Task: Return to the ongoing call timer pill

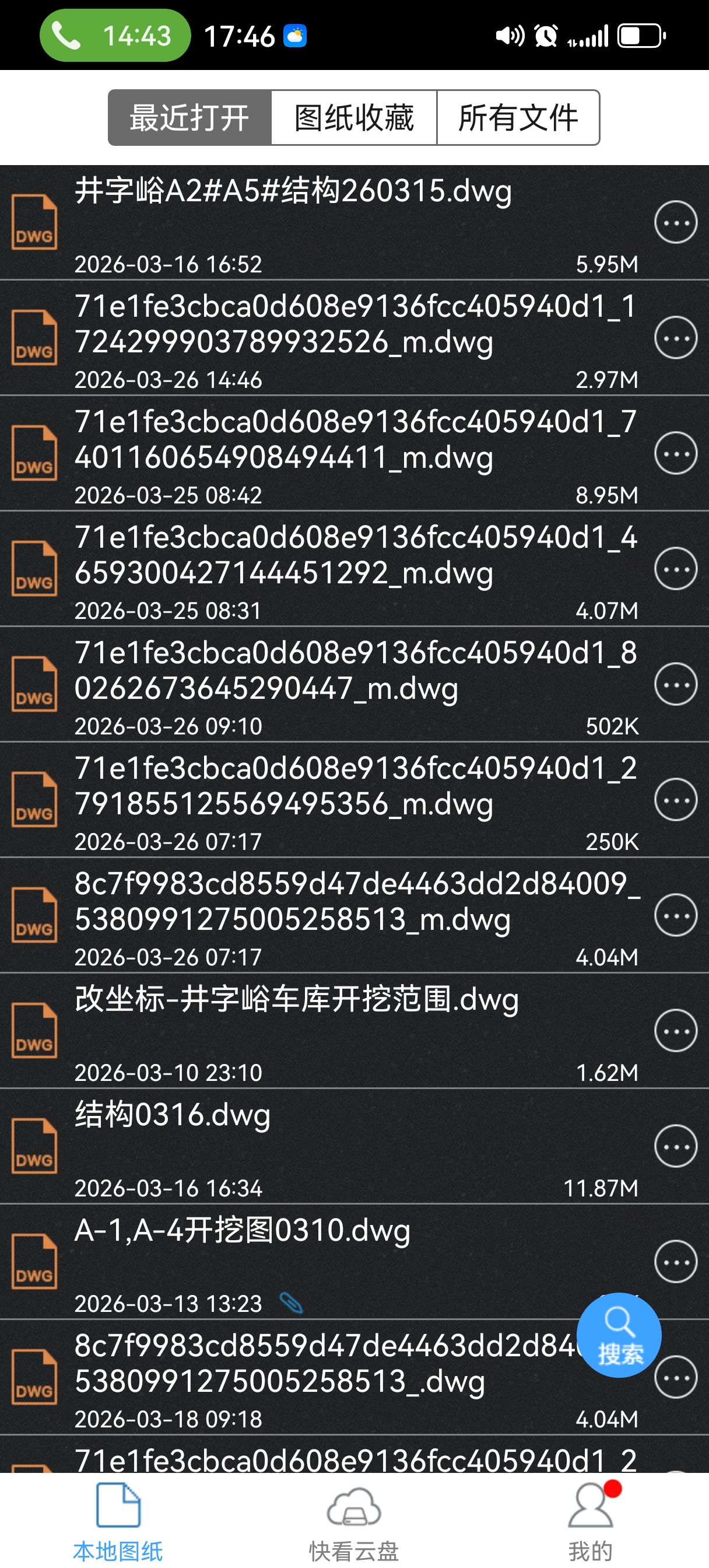Action: (x=115, y=36)
